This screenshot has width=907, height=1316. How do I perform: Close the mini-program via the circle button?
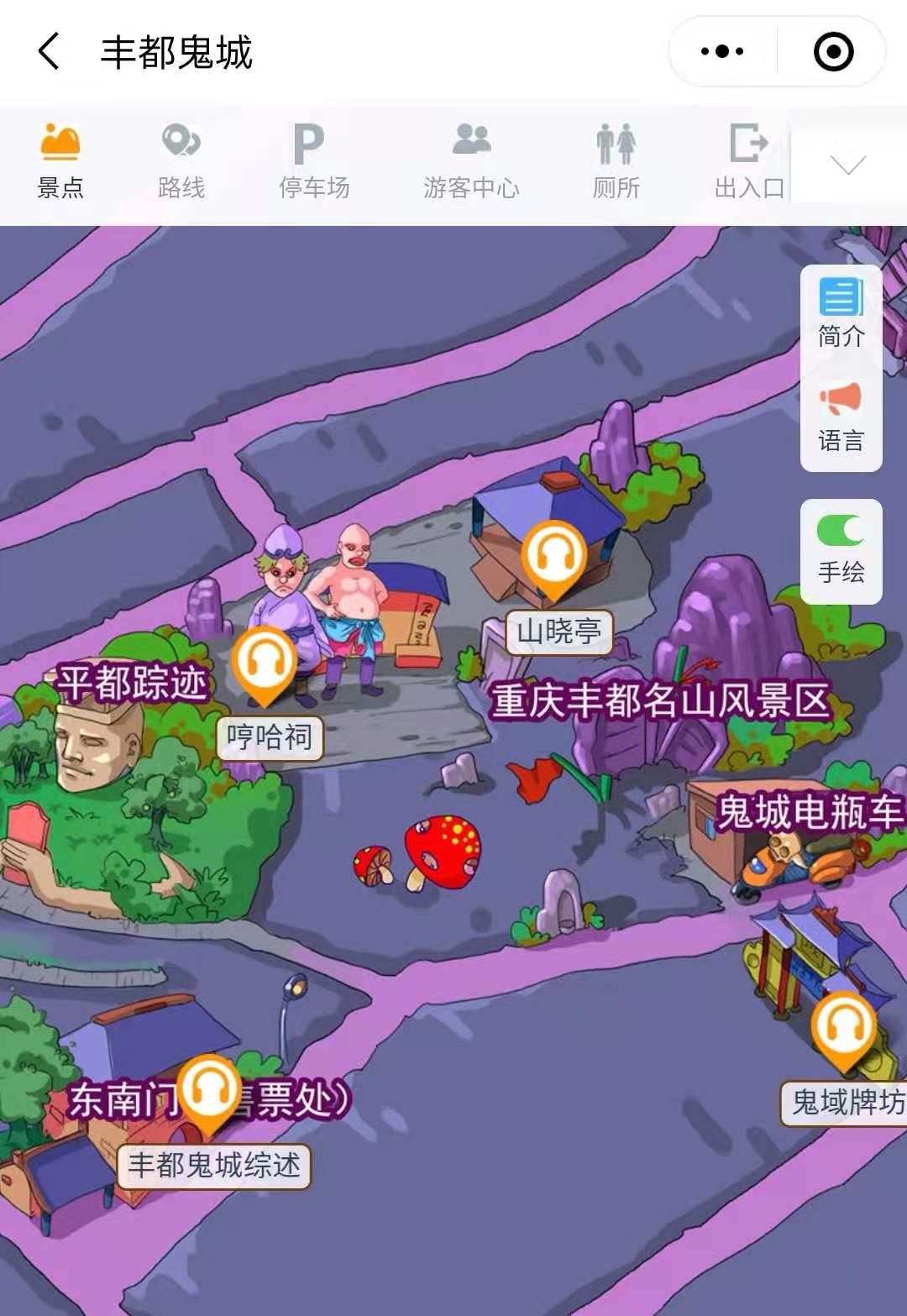[833, 51]
